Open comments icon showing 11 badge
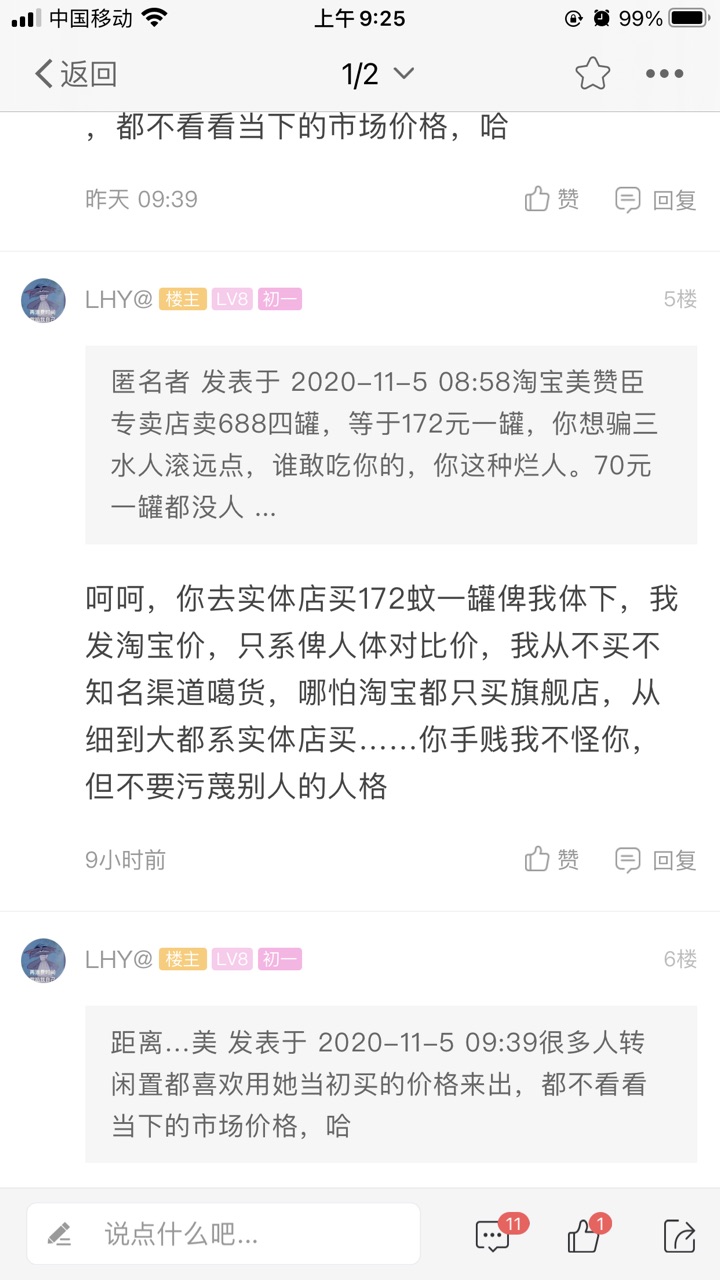Image resolution: width=720 pixels, height=1280 pixels. (x=494, y=1236)
